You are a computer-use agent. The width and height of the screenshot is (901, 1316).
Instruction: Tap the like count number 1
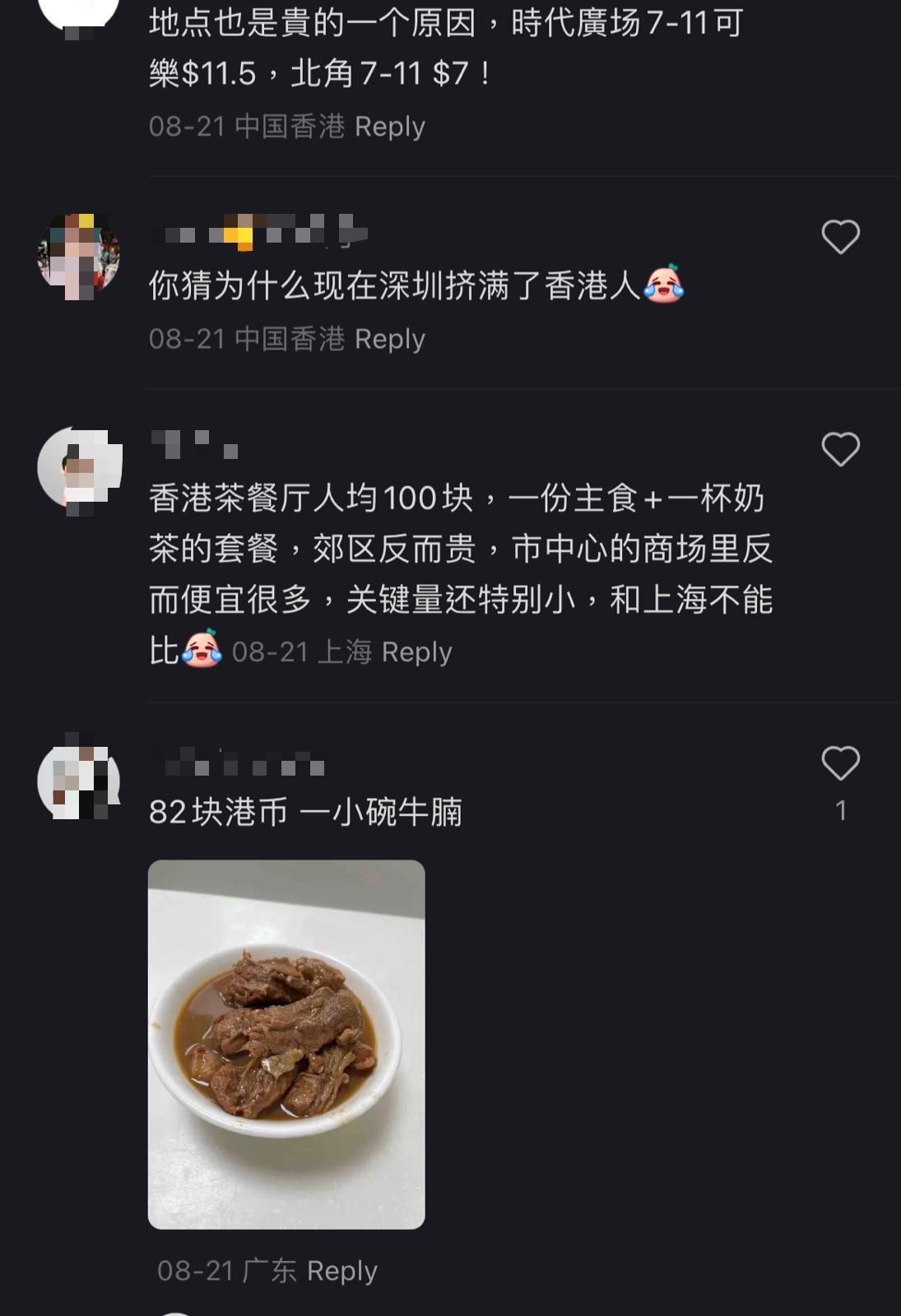point(840,809)
